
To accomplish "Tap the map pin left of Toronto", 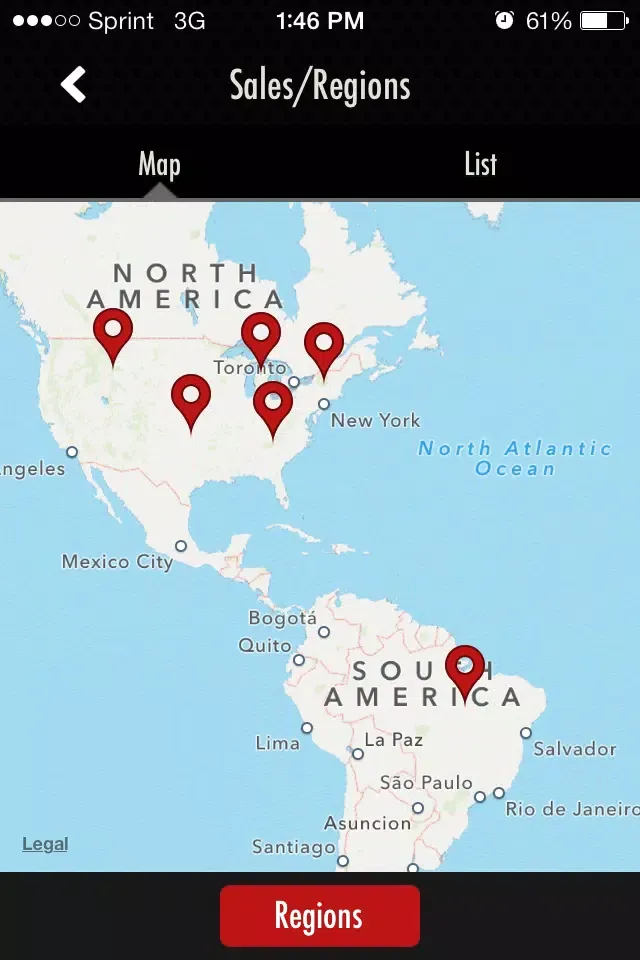I will (261, 336).
